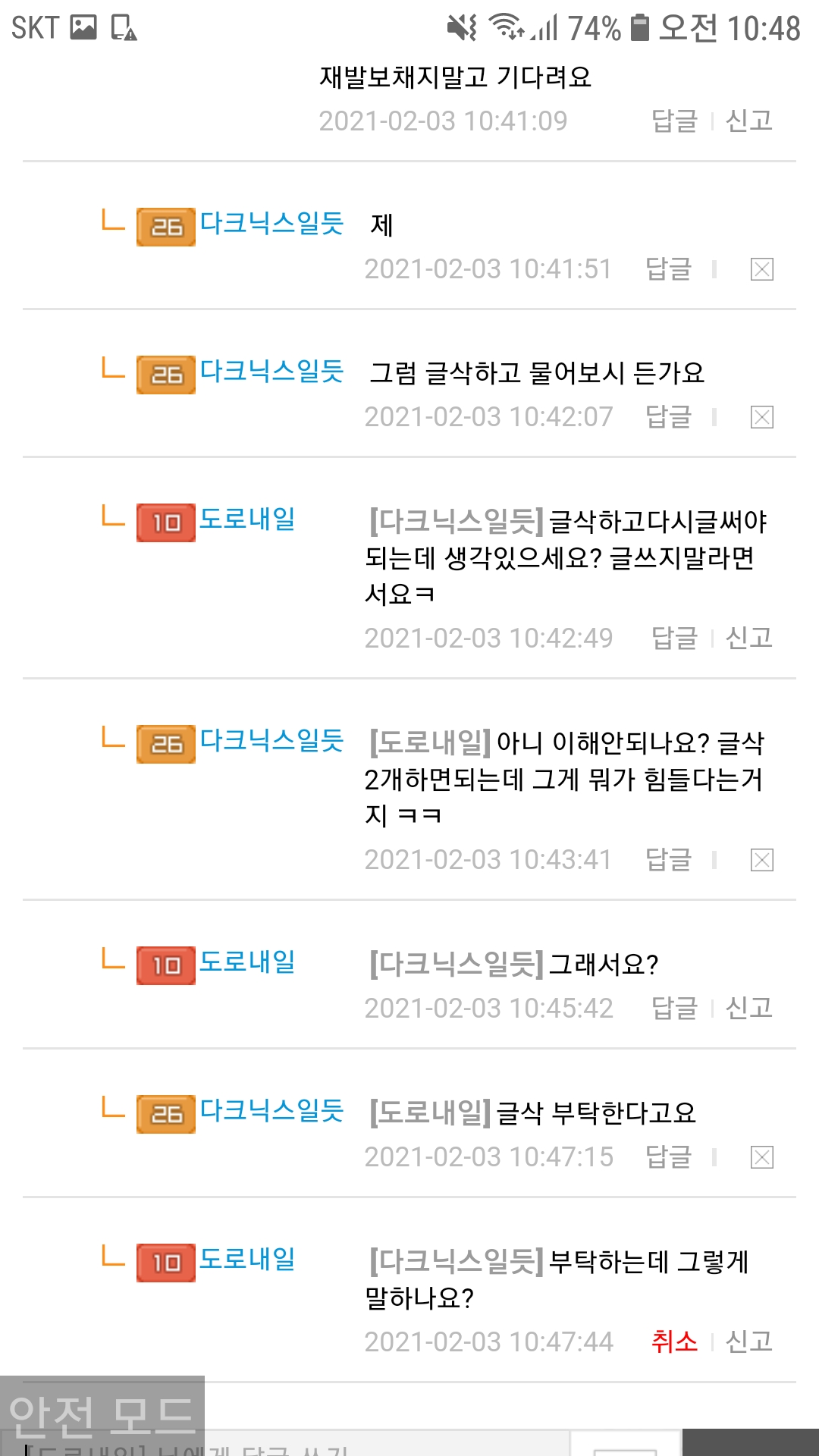
Task: Tap 취소 on the 10:47:44 comment
Action: 674,1341
